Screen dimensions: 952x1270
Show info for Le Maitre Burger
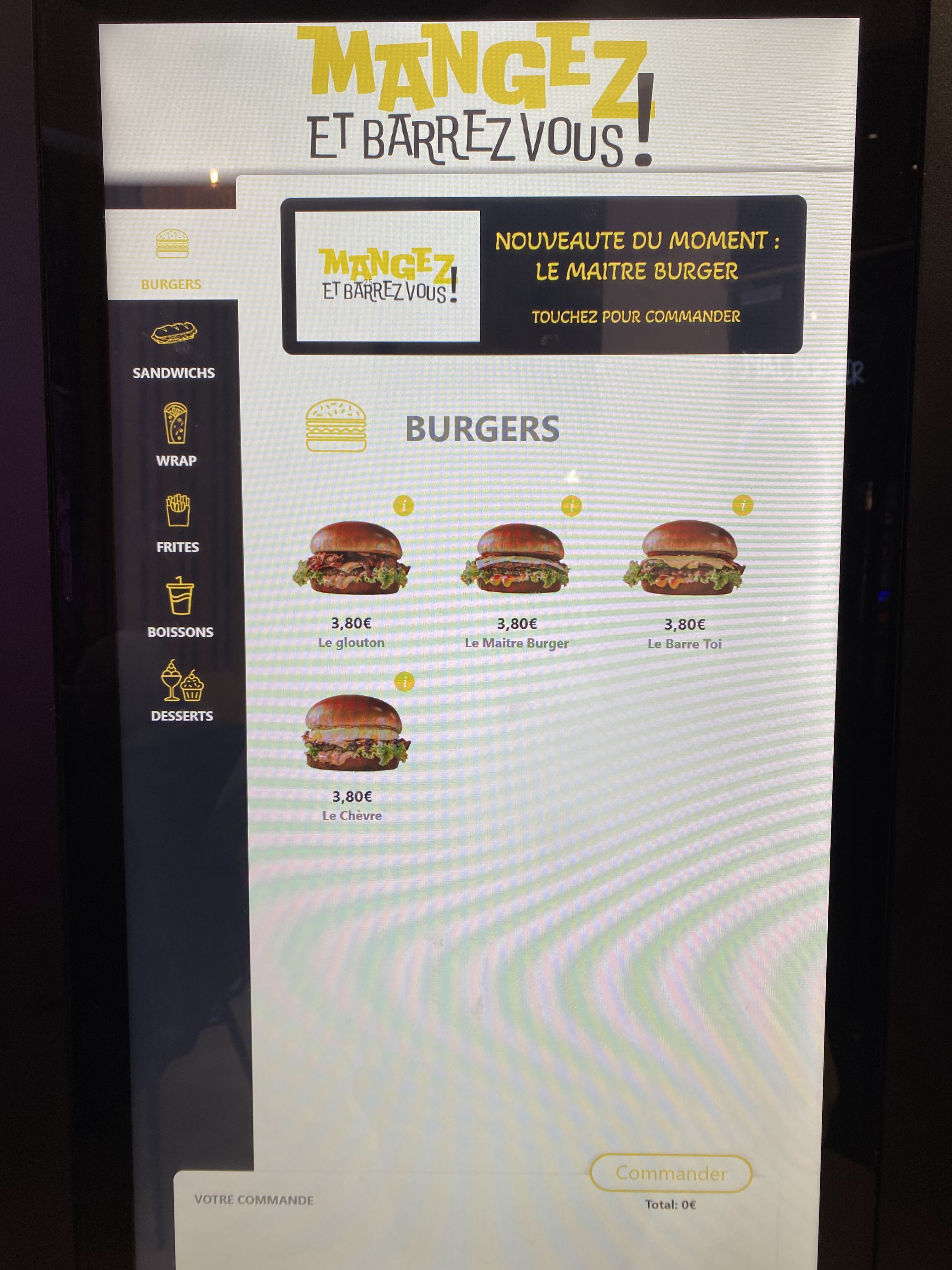pyautogui.click(x=571, y=506)
